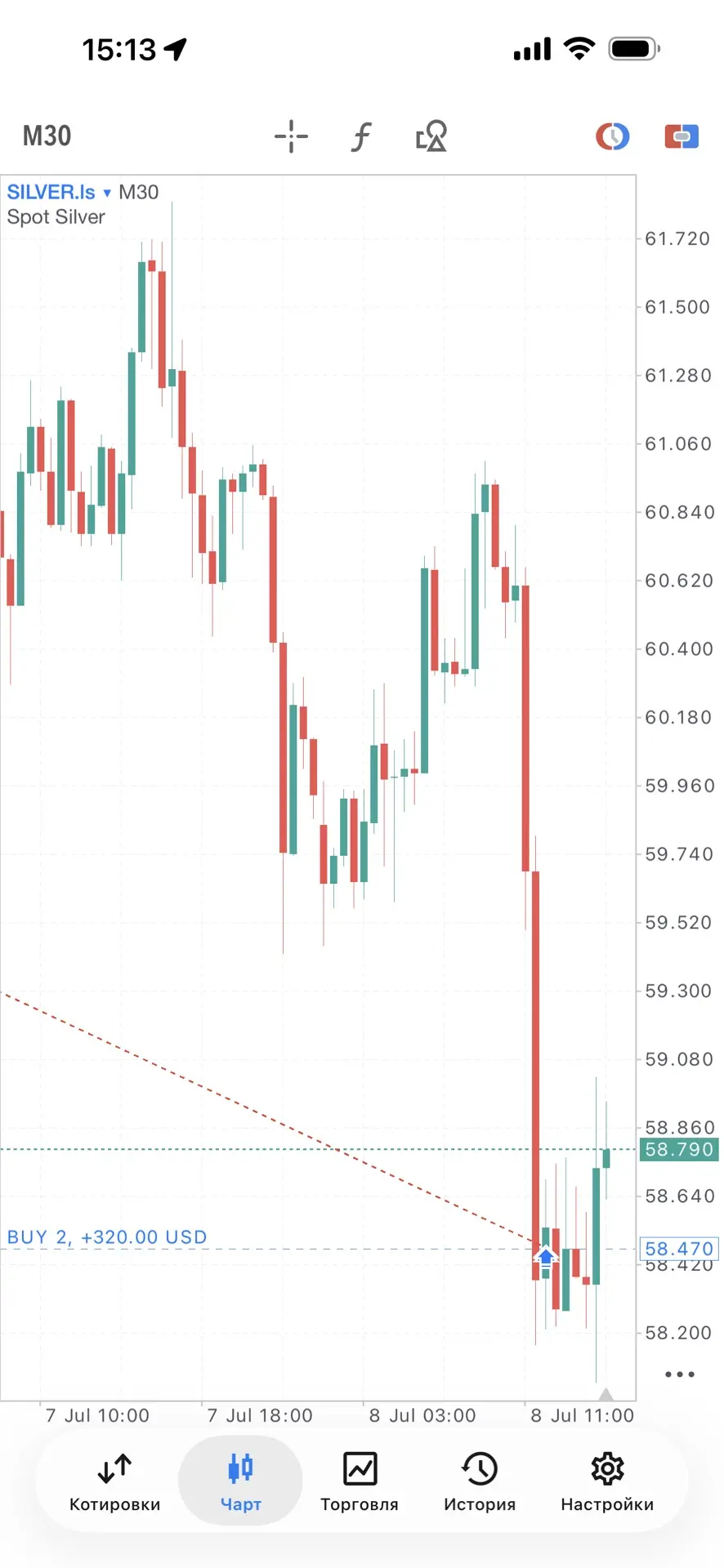Switch to the Котировки tab
724x1568 pixels.
(115, 1481)
